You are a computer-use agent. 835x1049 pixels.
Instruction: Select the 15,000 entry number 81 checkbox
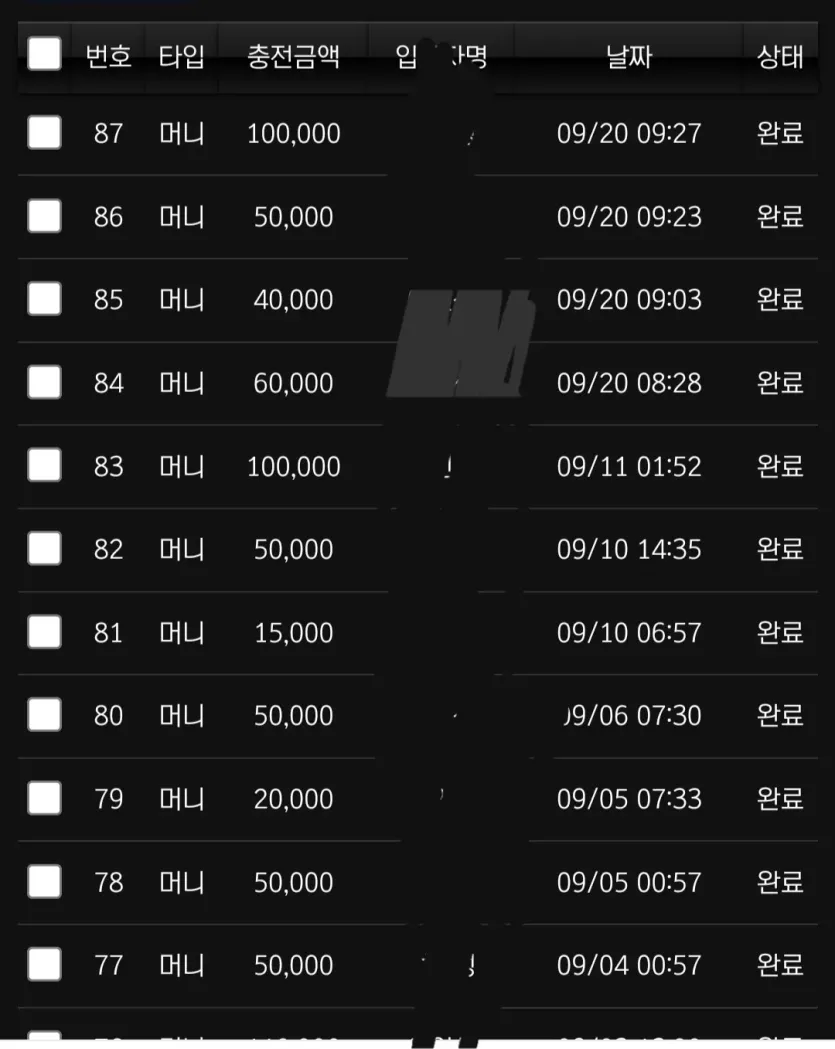pyautogui.click(x=44, y=632)
